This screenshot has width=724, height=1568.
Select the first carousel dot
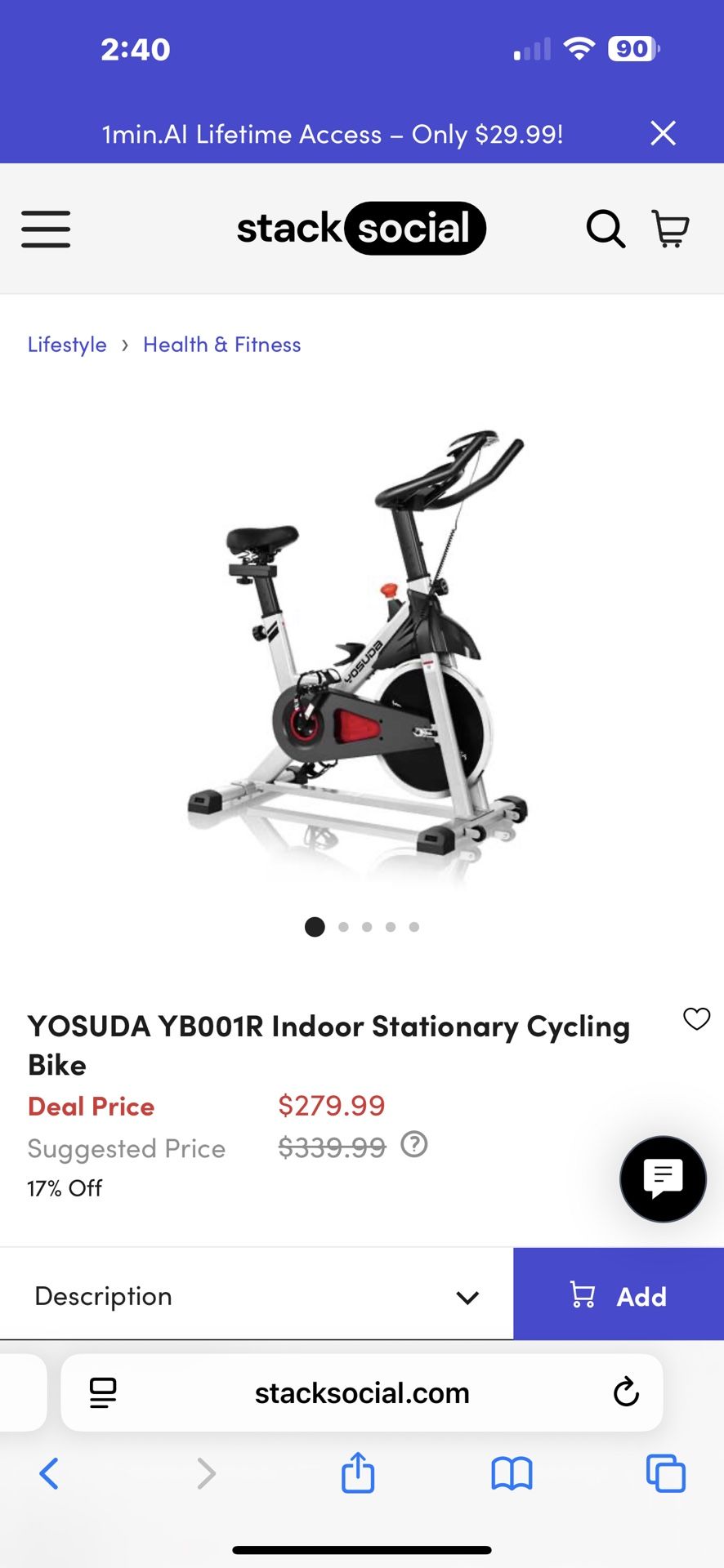point(315,927)
